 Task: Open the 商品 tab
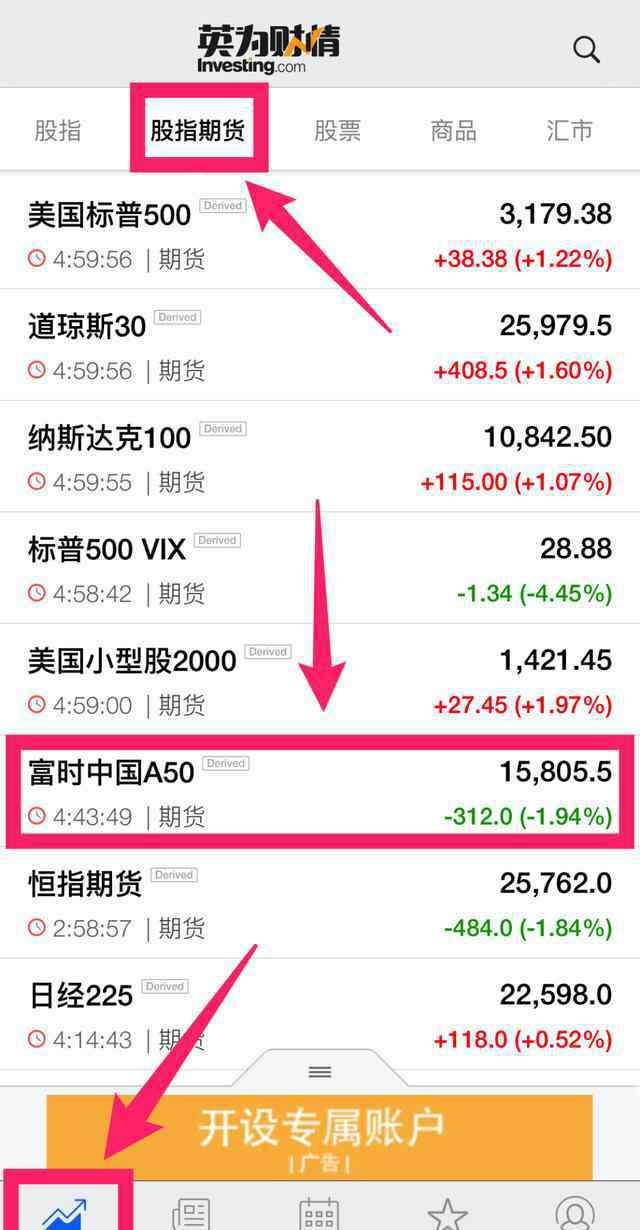point(453,131)
